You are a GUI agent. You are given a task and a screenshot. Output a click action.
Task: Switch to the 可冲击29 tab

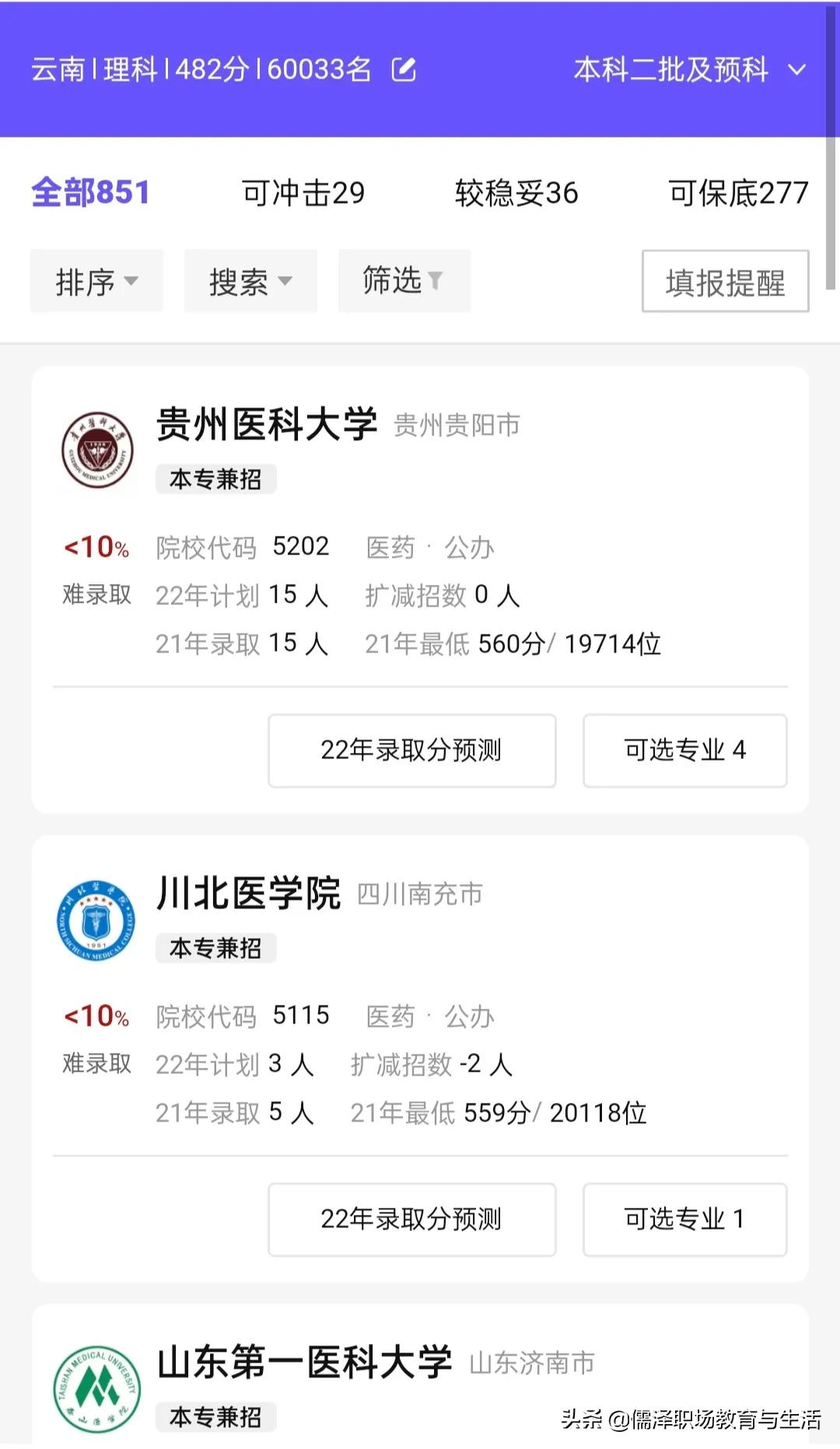(x=302, y=194)
